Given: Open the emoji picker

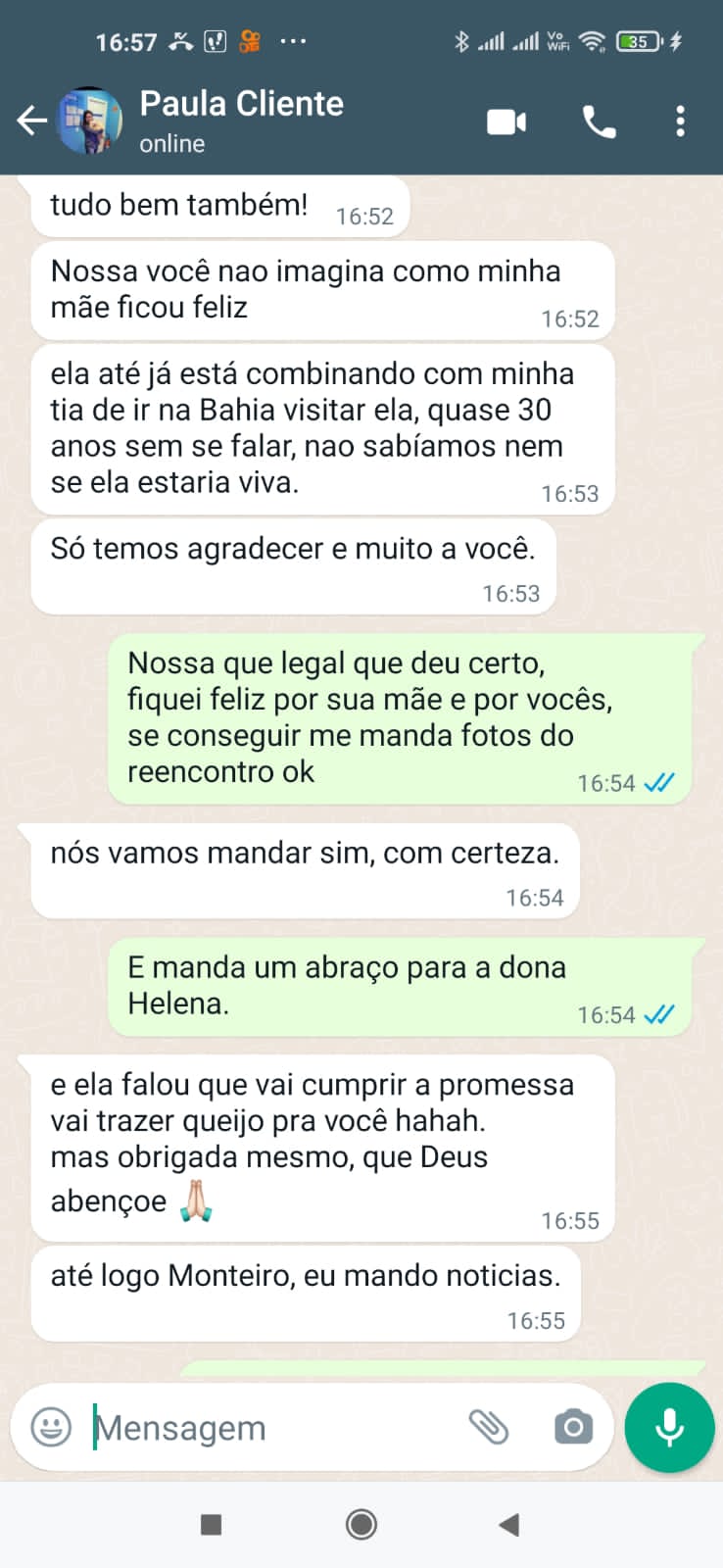Looking at the screenshot, I should point(51,1427).
